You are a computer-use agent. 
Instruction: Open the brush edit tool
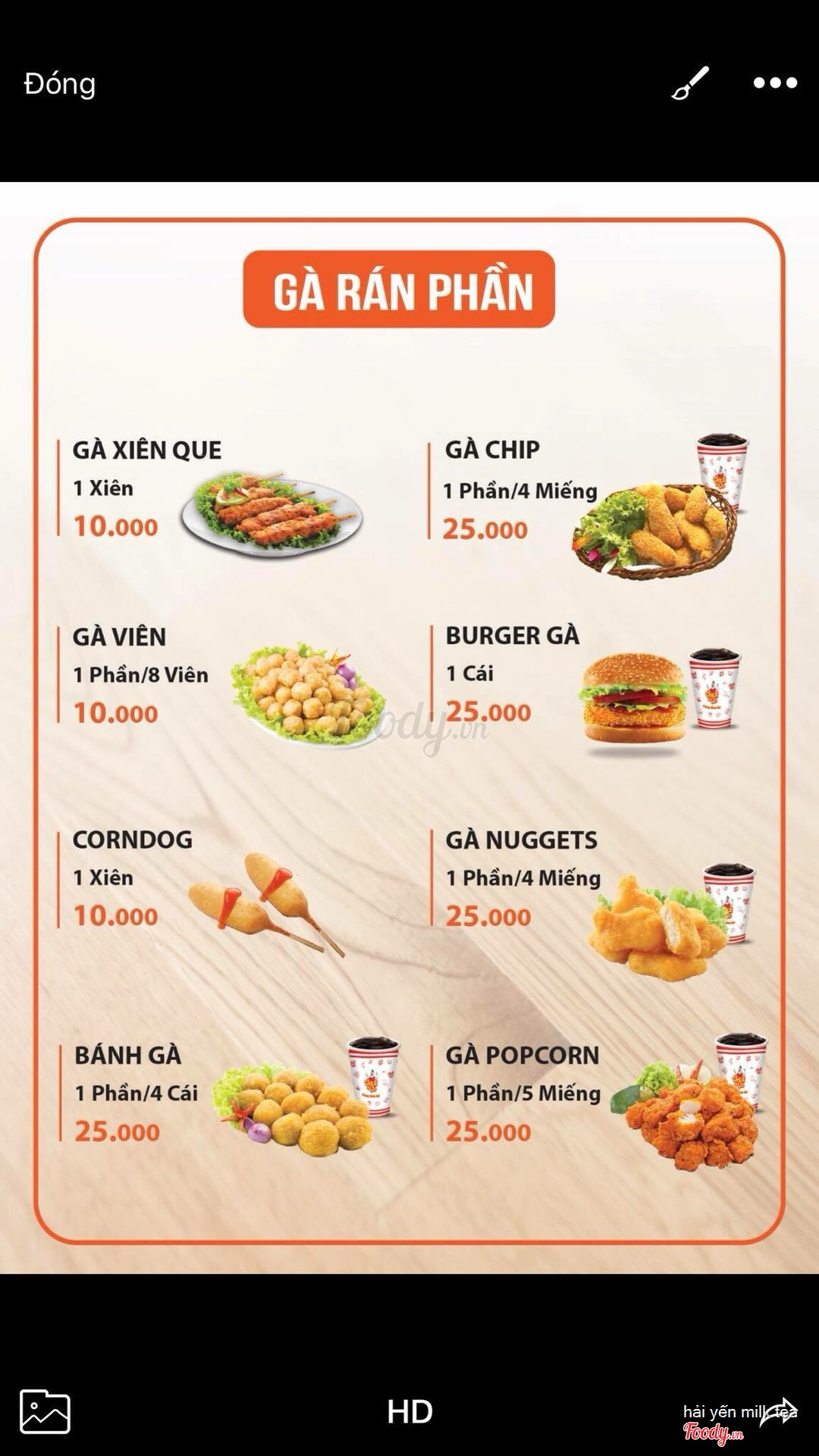coord(690,83)
